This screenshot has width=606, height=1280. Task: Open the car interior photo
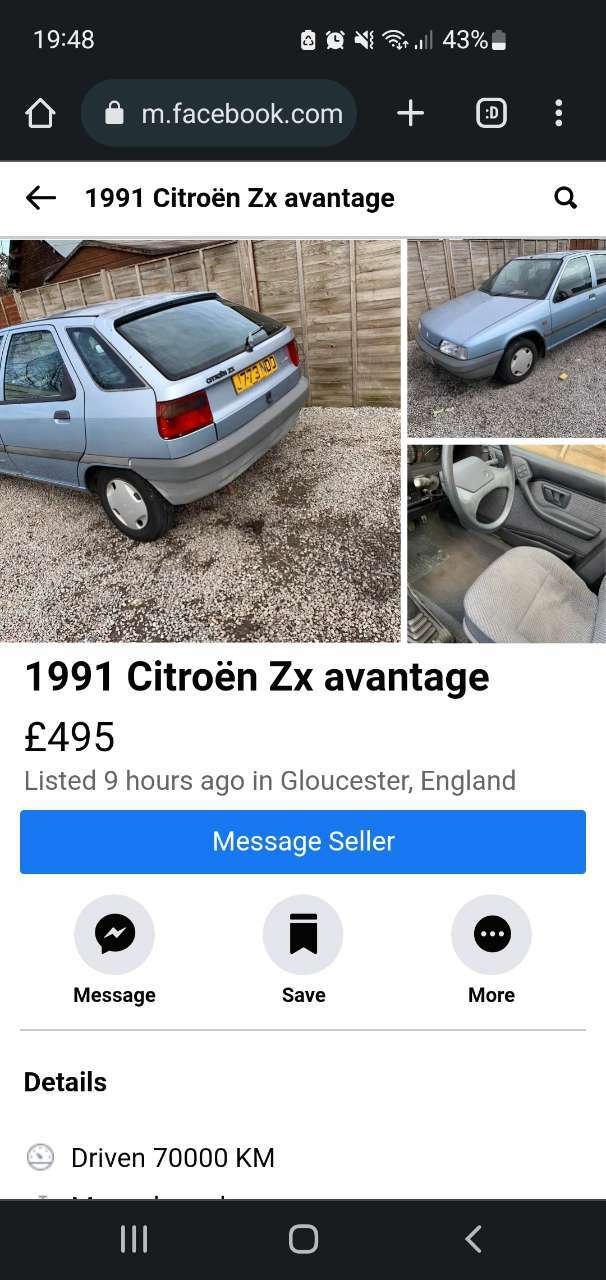click(x=506, y=543)
